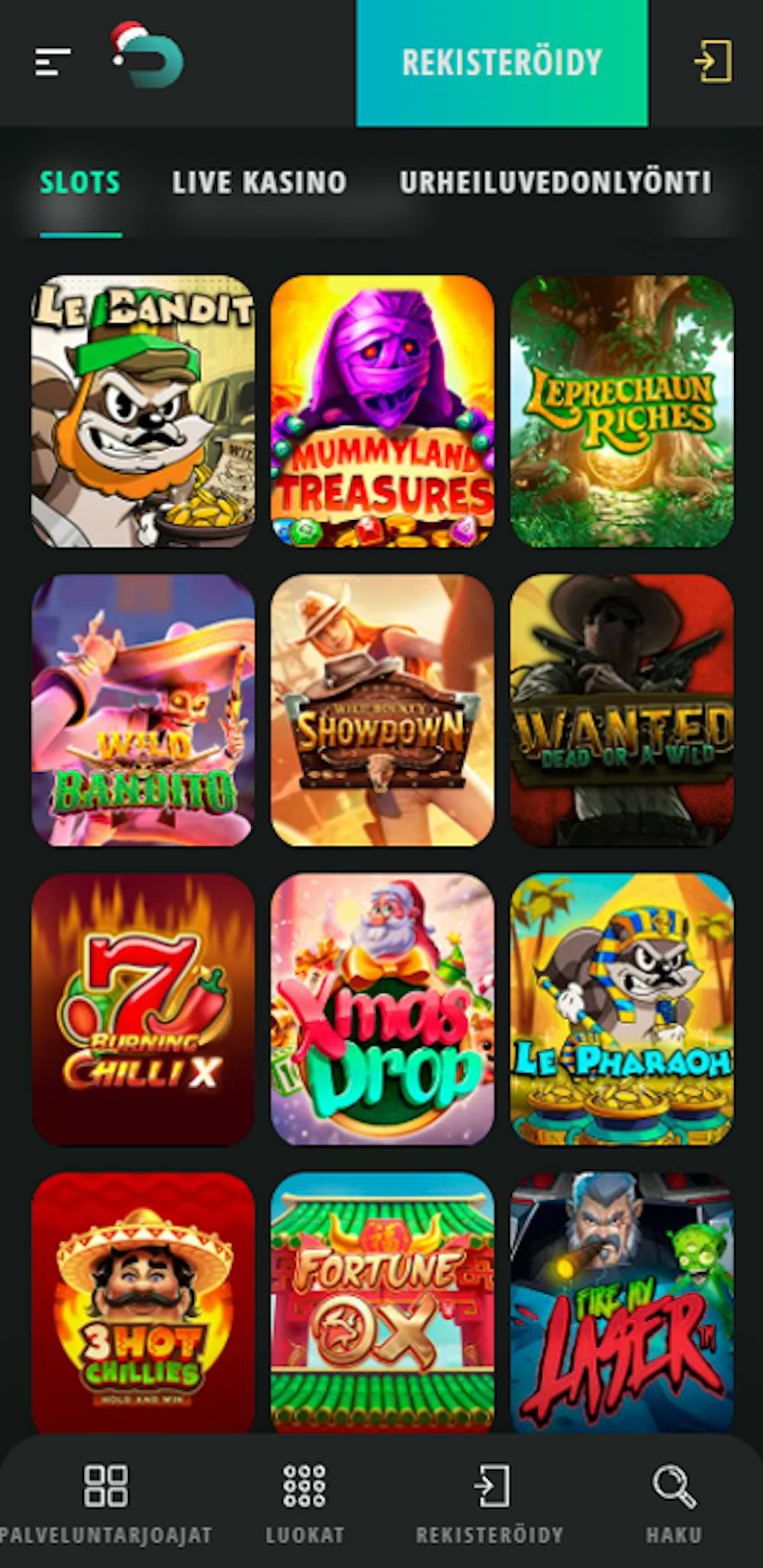763x1568 pixels.
Task: Play the Xmas Drop game
Action: coord(382,1009)
